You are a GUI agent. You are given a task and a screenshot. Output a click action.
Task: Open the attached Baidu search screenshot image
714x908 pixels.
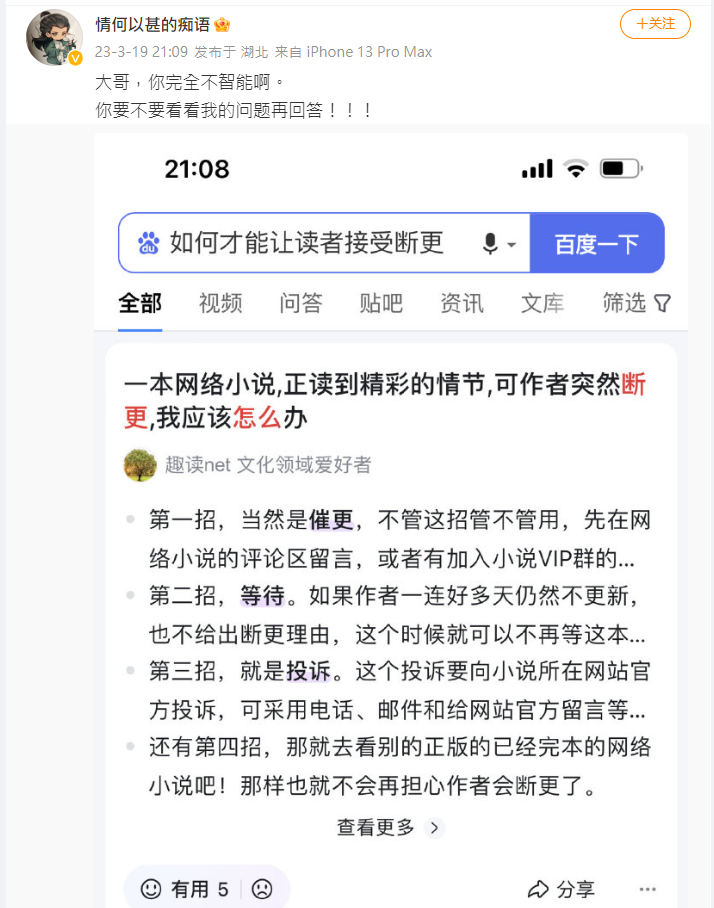[x=391, y=520]
